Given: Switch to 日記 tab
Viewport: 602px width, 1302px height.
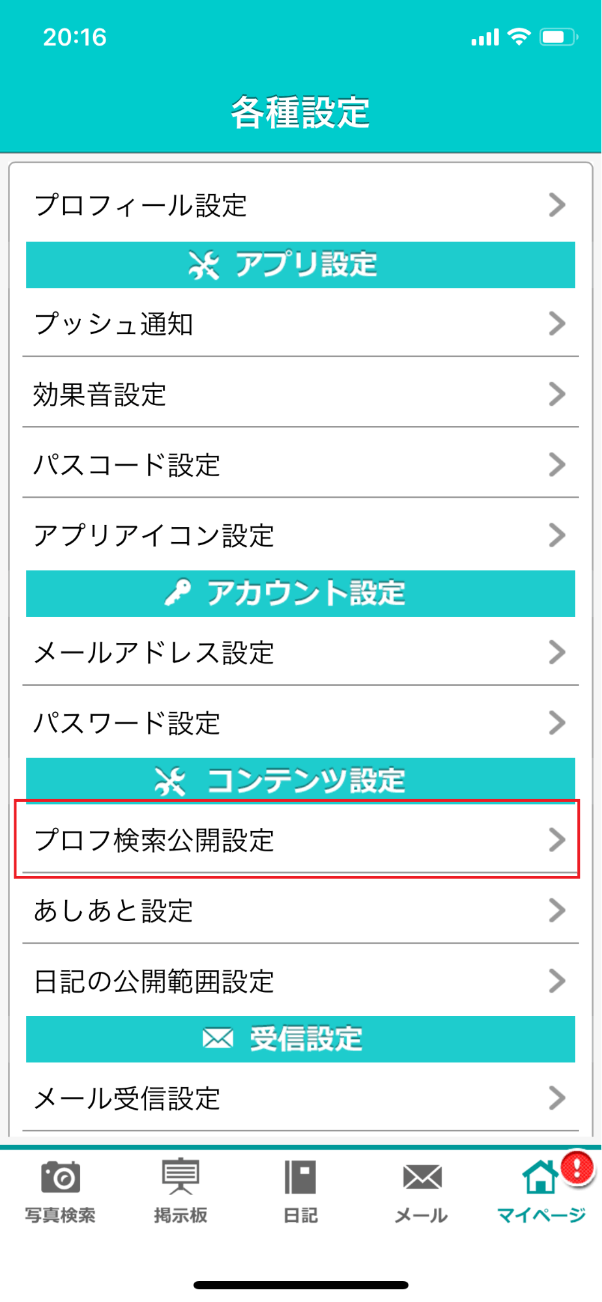Looking at the screenshot, I should (x=300, y=1192).
